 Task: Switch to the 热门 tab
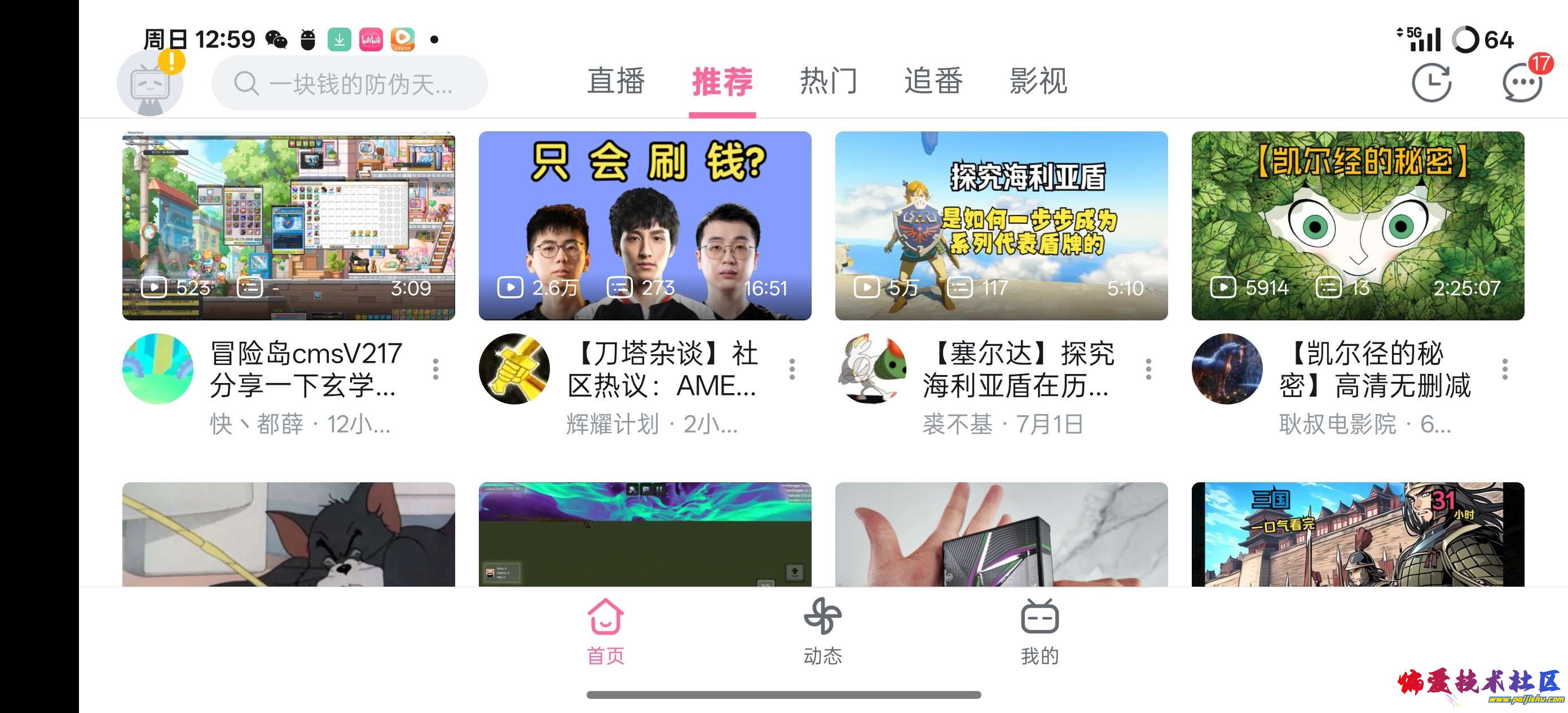click(828, 81)
